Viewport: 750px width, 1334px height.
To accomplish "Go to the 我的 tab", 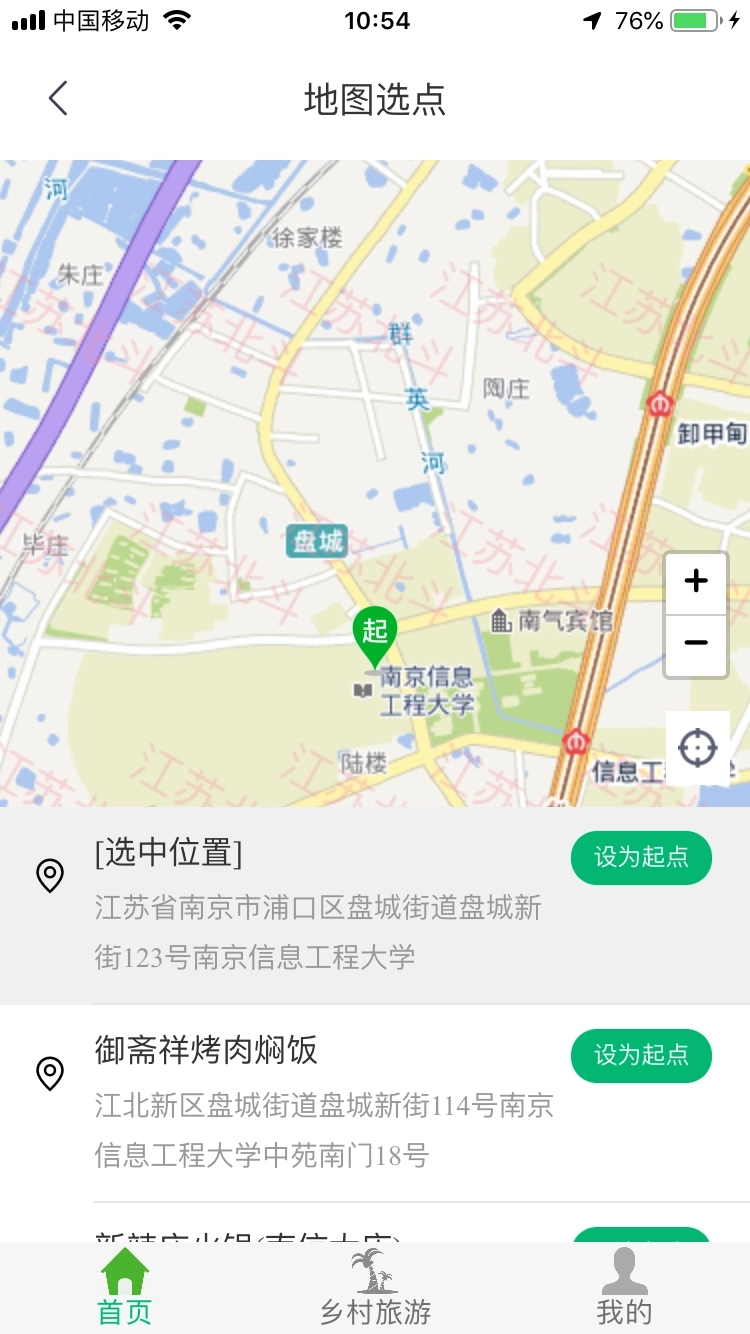I will pyautogui.click(x=624, y=1290).
